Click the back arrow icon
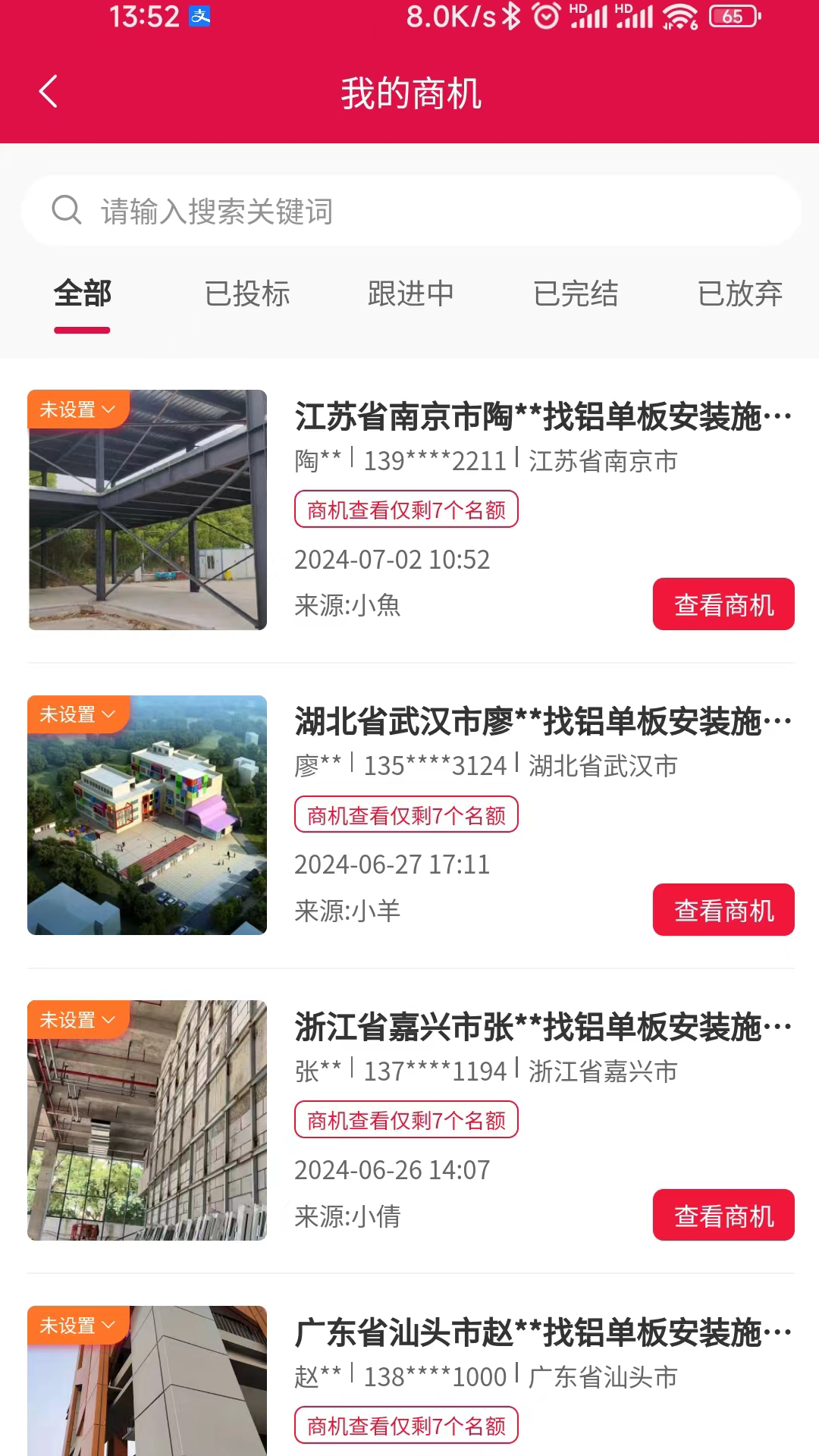The width and height of the screenshot is (819, 1456). pyautogui.click(x=48, y=91)
